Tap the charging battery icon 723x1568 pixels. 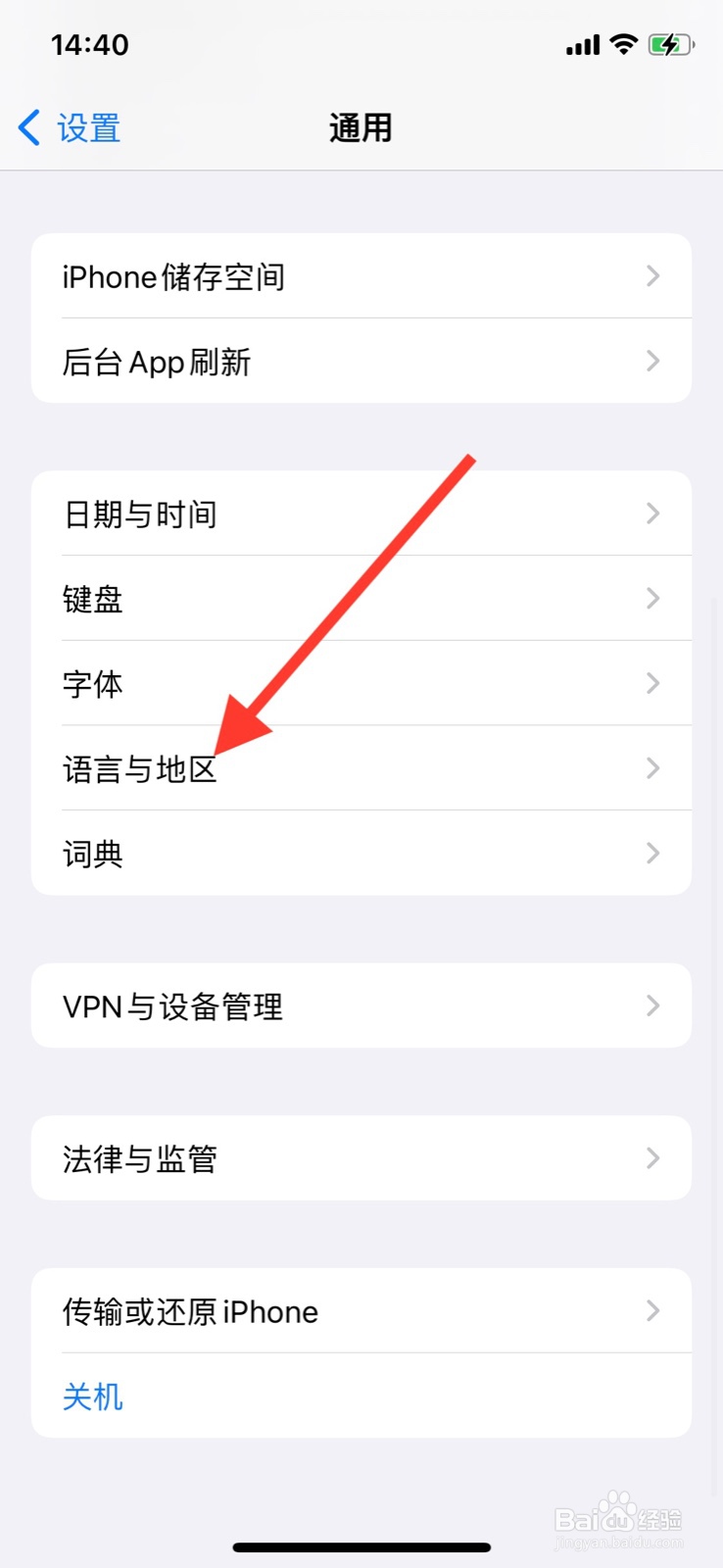pyautogui.click(x=672, y=44)
